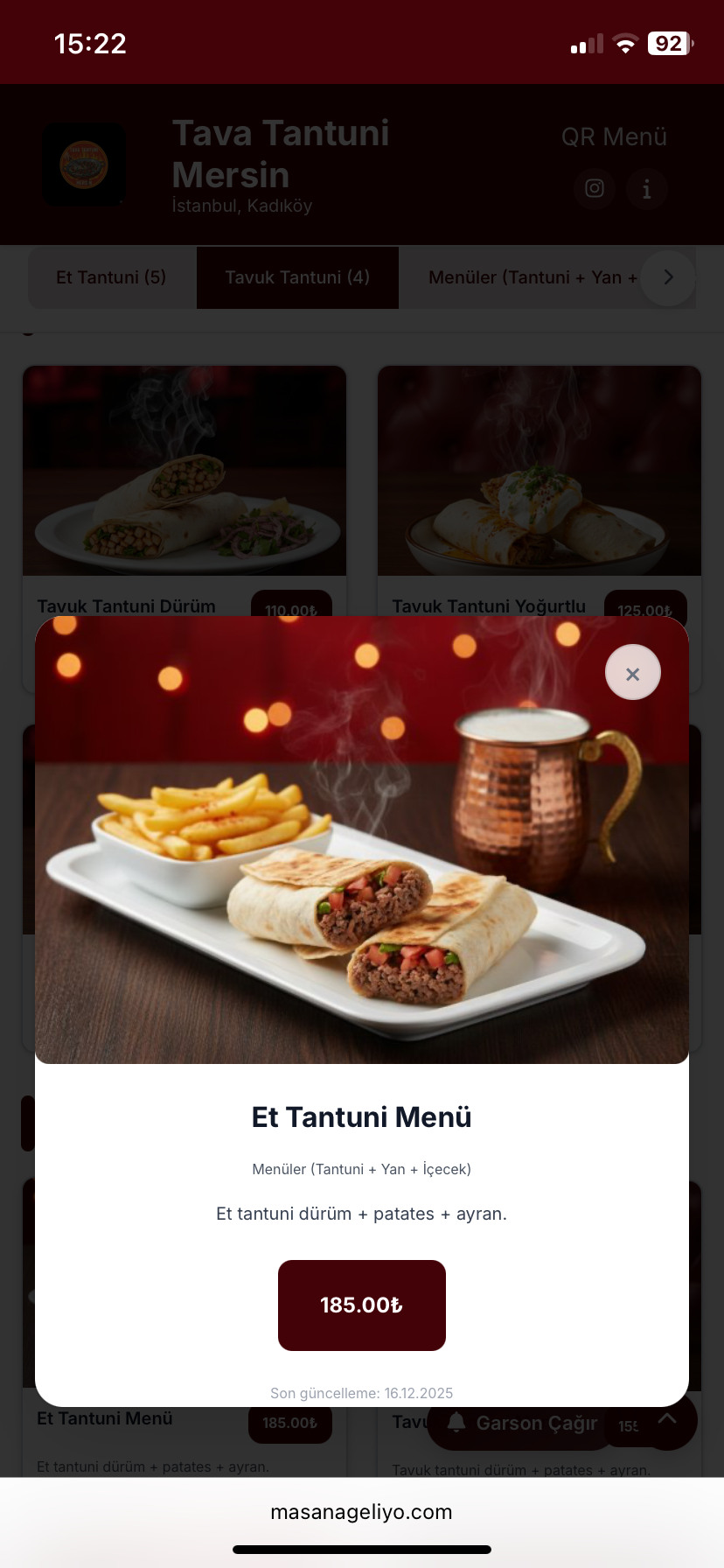
Task: Switch to the Et Tantuni category tab
Action: 111,277
